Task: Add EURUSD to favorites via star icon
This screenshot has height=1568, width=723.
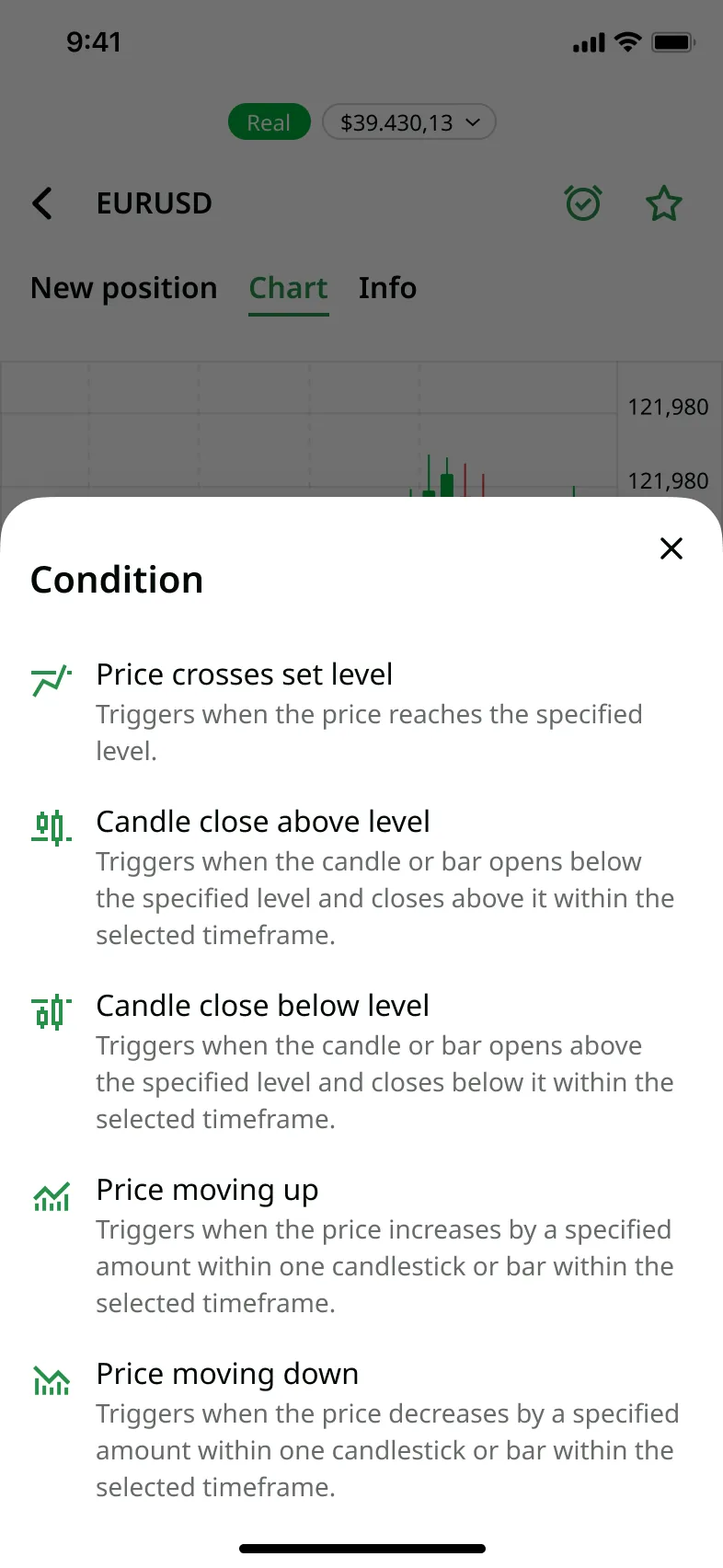Action: tap(663, 202)
